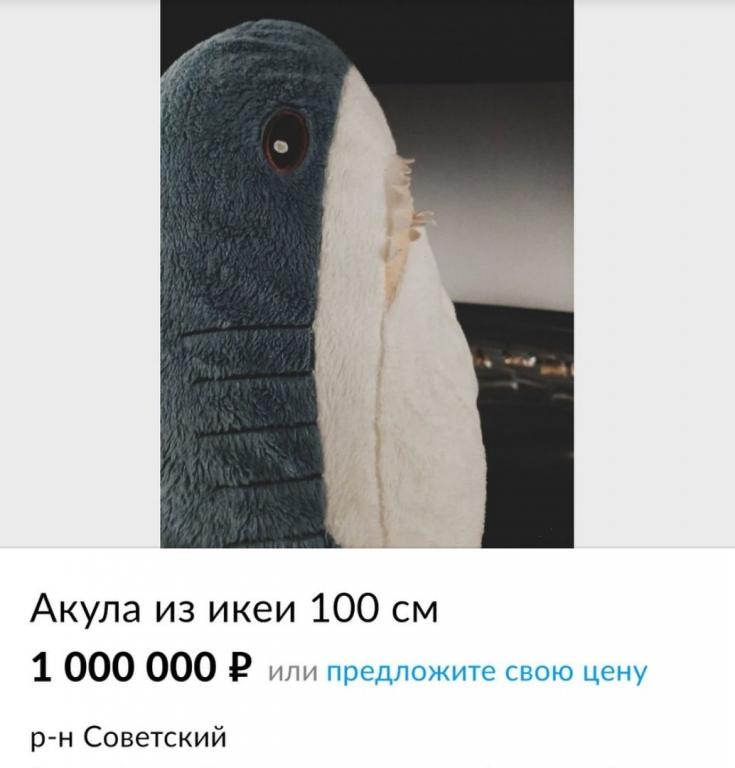Screen dimensions: 735x768
Task: Click the gray area left of the photo
Action: 80,270
